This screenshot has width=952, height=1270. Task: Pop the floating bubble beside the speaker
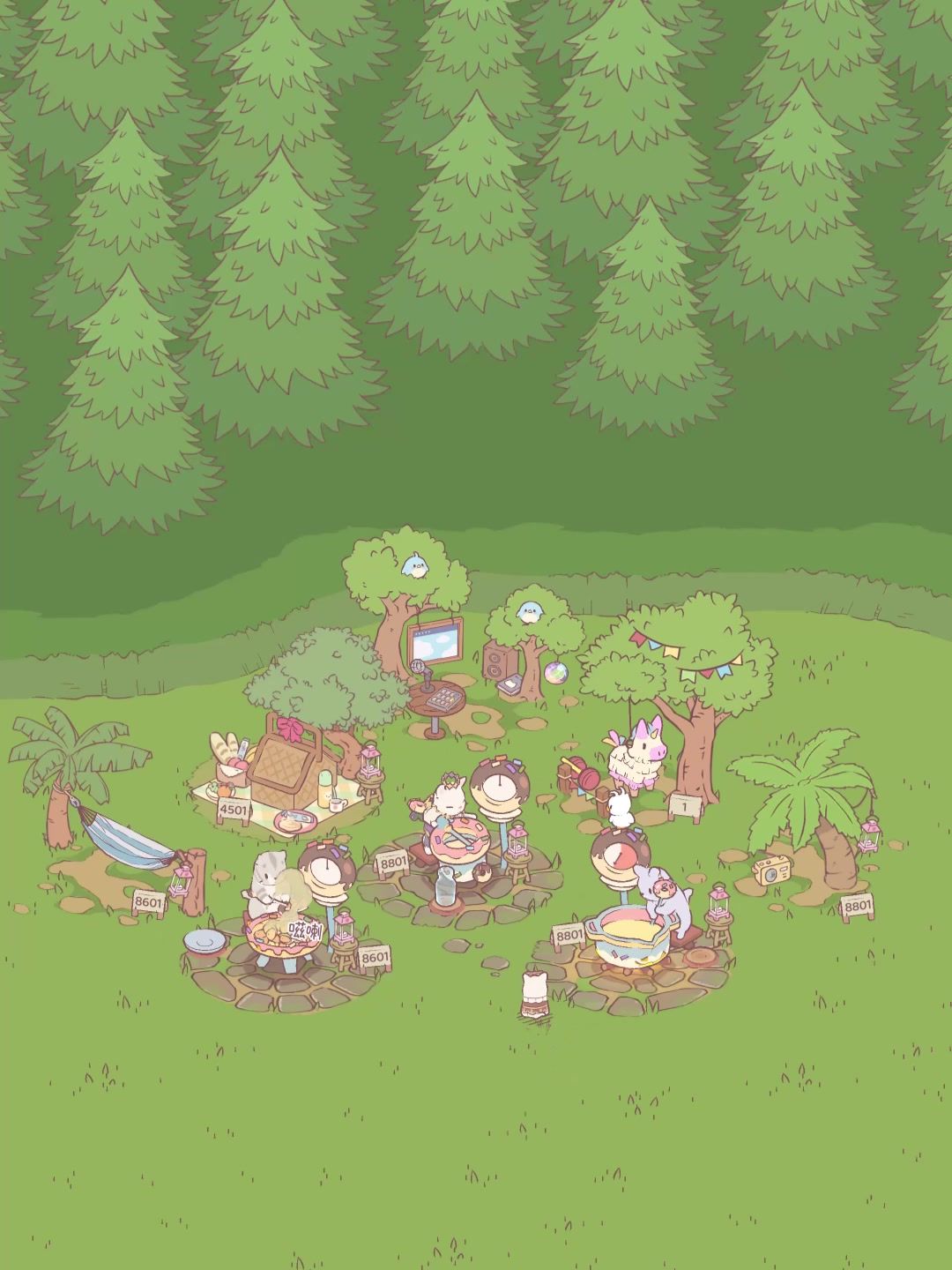(555, 675)
